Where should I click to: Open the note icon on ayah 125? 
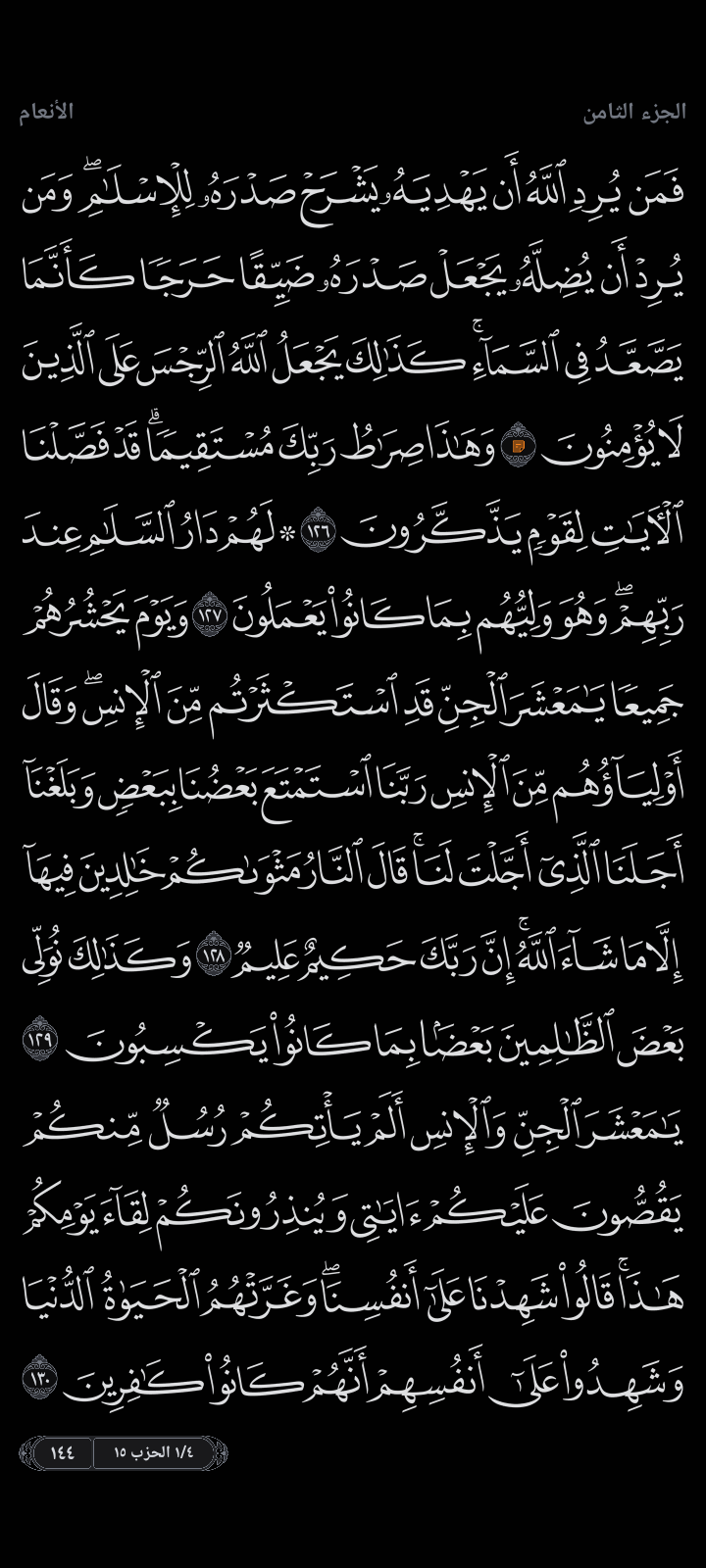[x=518, y=449]
